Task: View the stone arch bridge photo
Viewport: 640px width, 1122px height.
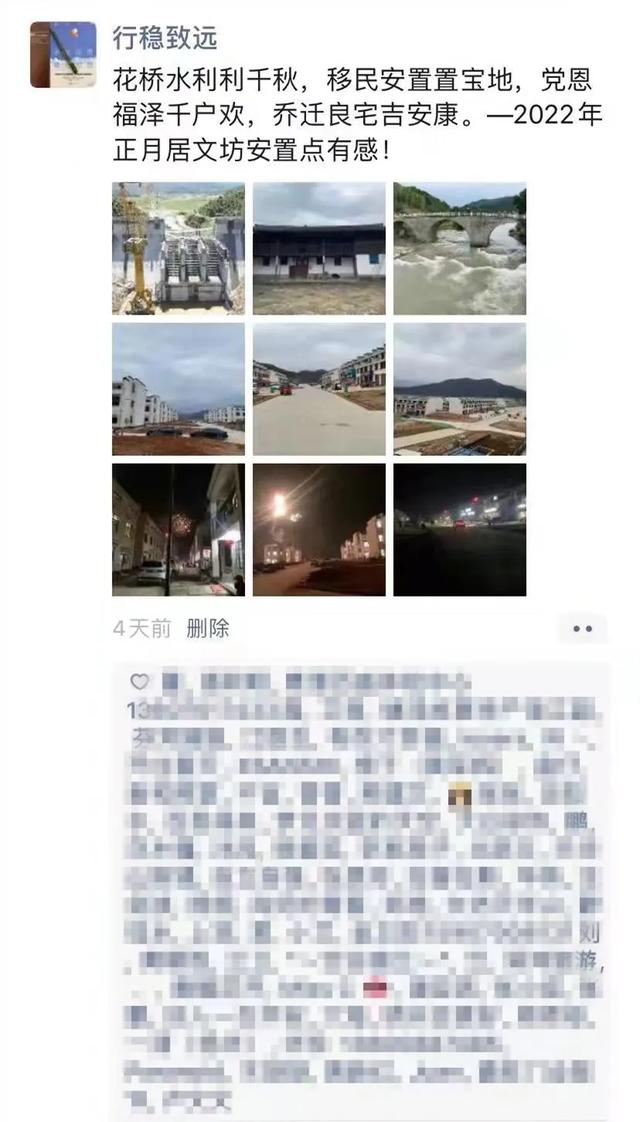Action: pos(459,249)
